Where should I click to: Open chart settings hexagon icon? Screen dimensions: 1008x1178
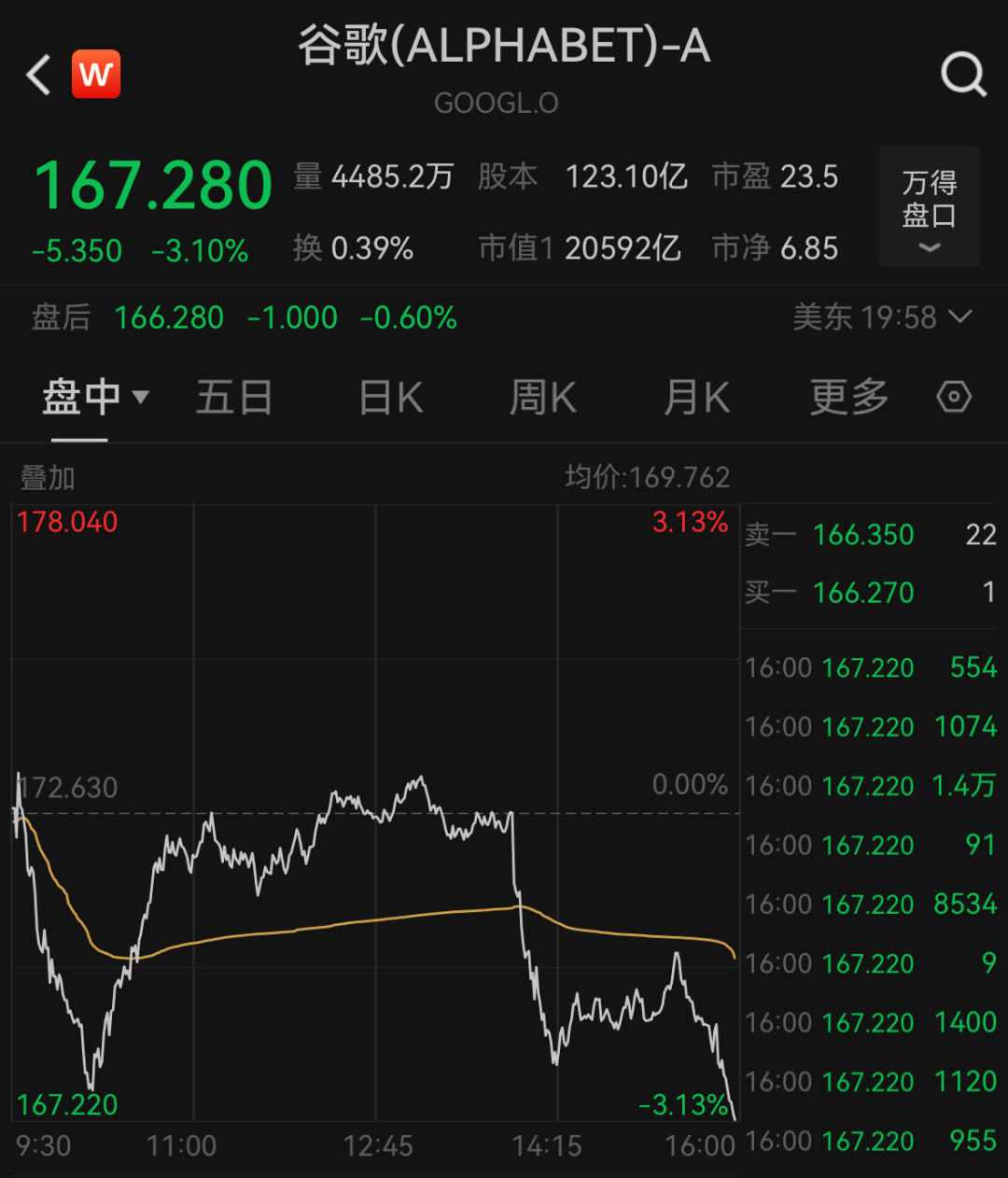[x=954, y=398]
